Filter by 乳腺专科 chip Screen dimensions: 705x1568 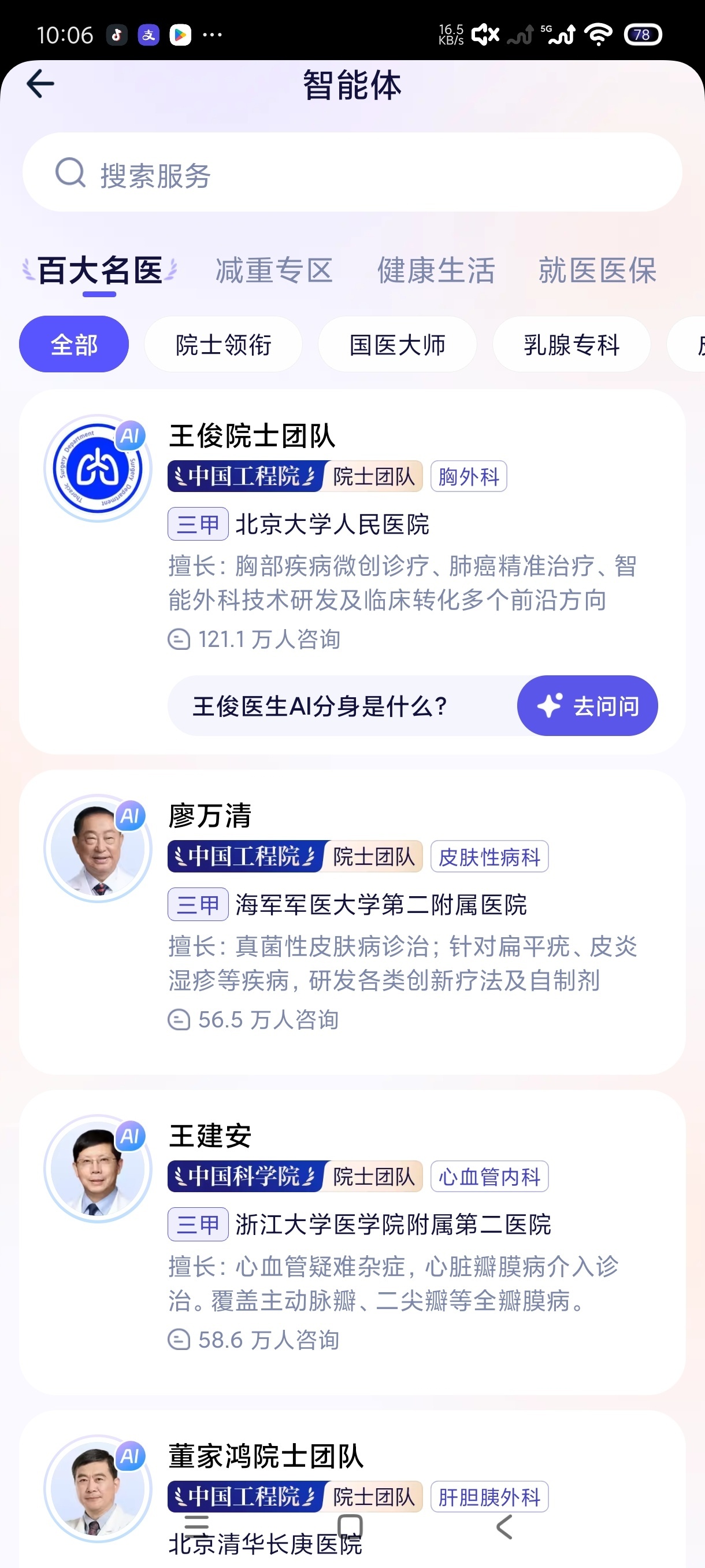(x=571, y=344)
